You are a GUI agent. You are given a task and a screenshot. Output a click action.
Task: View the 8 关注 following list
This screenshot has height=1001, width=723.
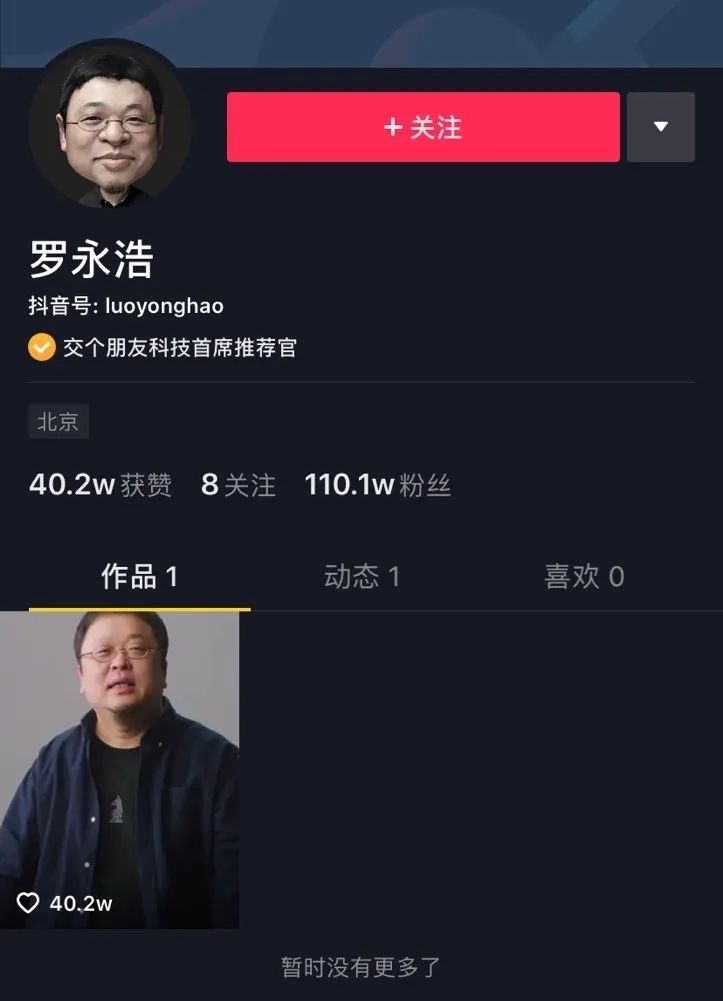click(238, 486)
